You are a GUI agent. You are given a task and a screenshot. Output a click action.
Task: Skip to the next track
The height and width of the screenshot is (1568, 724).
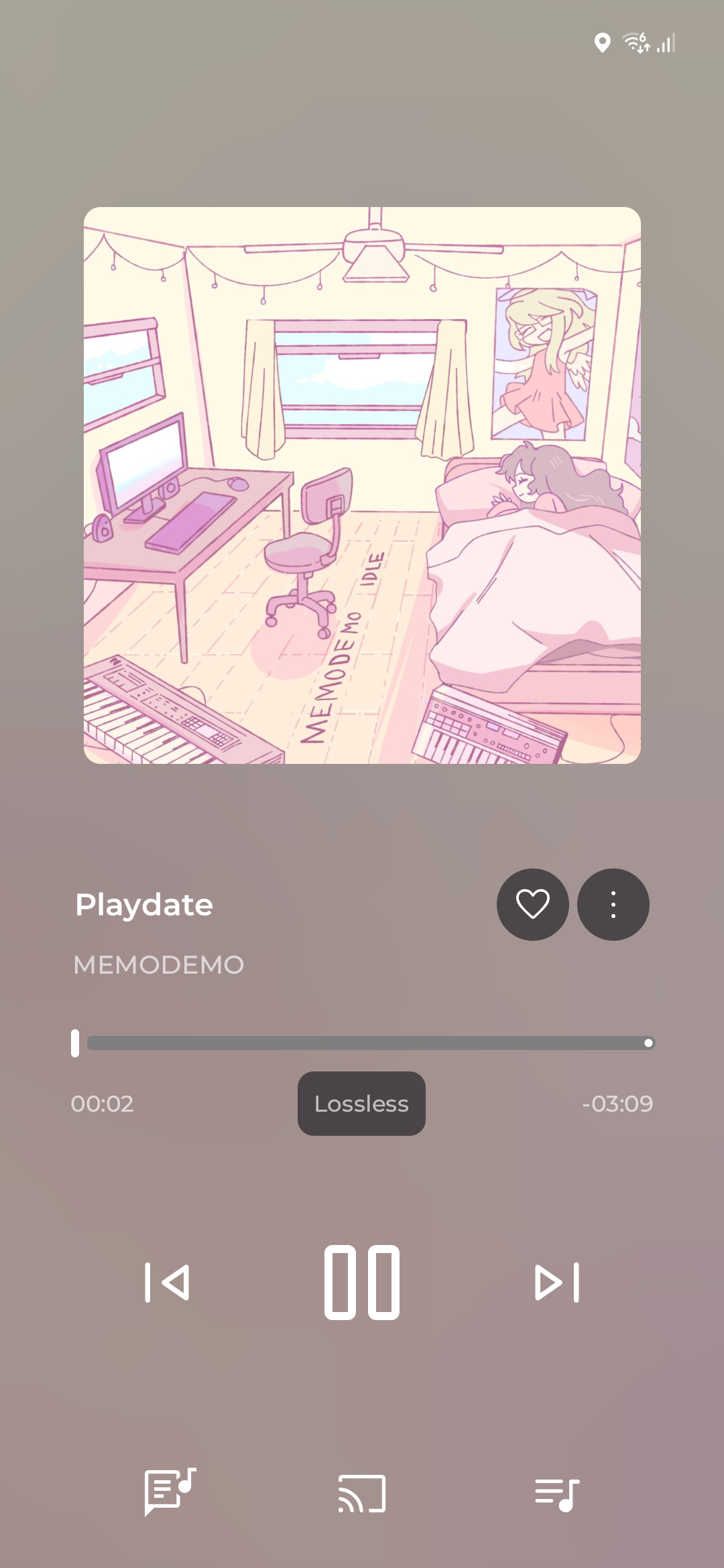557,1283
